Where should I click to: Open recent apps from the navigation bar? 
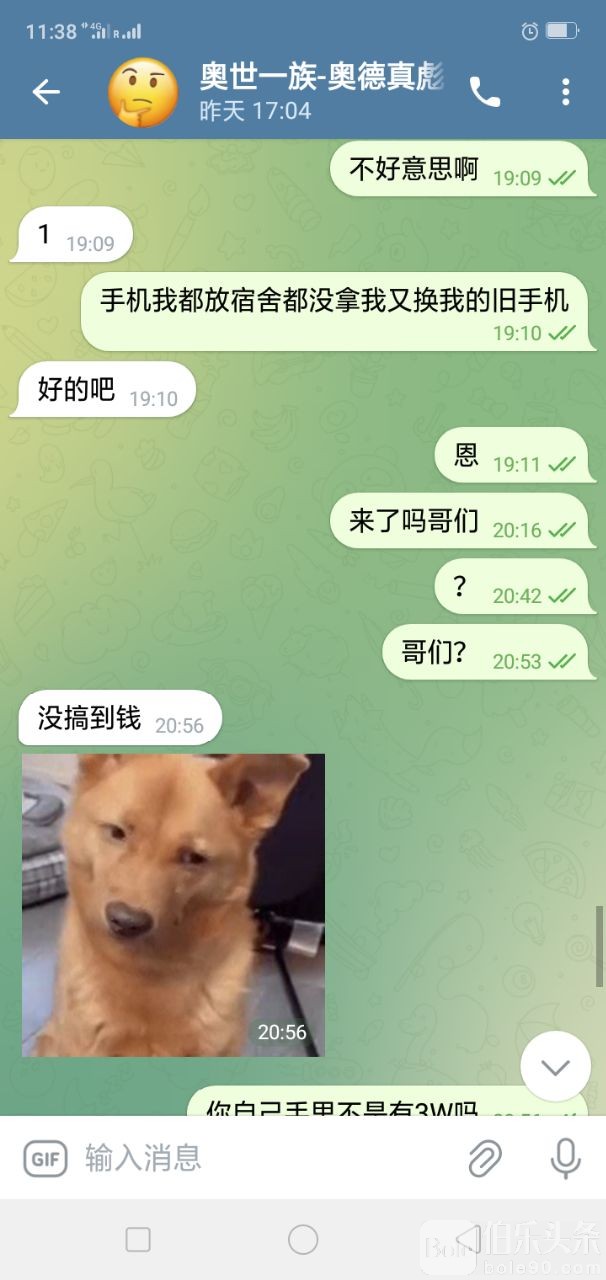(x=138, y=1240)
